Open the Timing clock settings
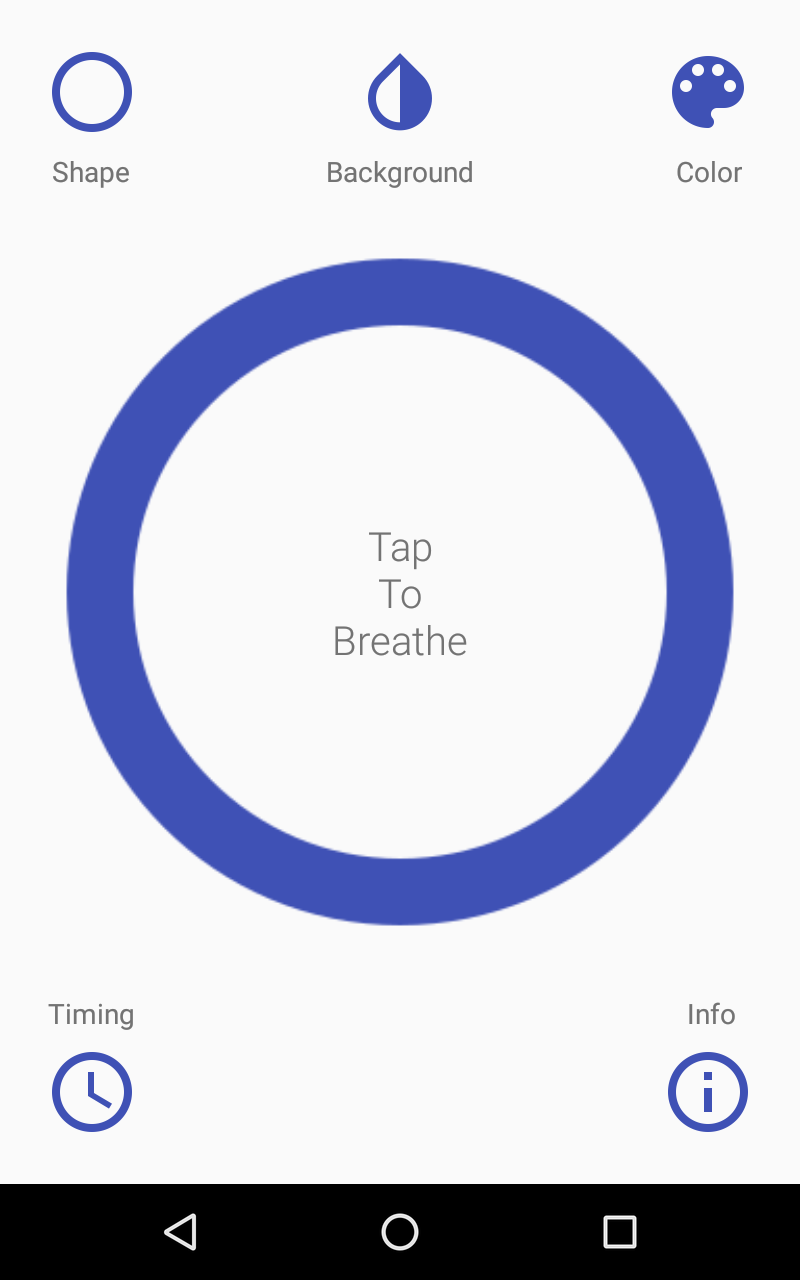 tap(92, 1091)
